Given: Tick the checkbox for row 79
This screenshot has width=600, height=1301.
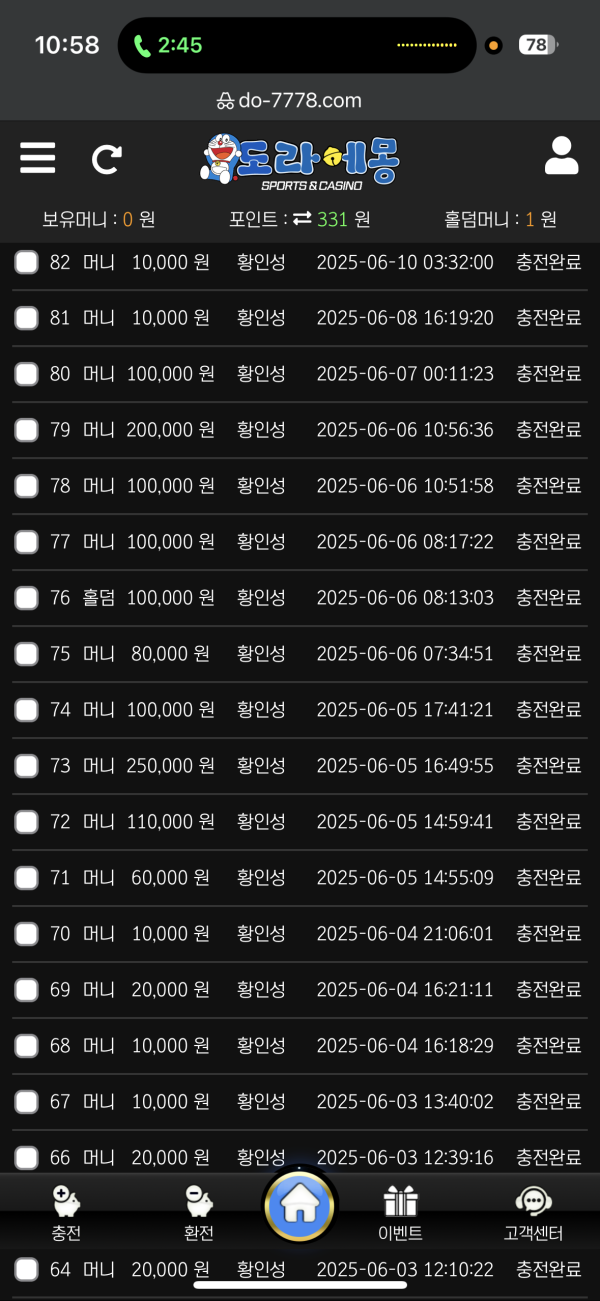Looking at the screenshot, I should (x=27, y=430).
